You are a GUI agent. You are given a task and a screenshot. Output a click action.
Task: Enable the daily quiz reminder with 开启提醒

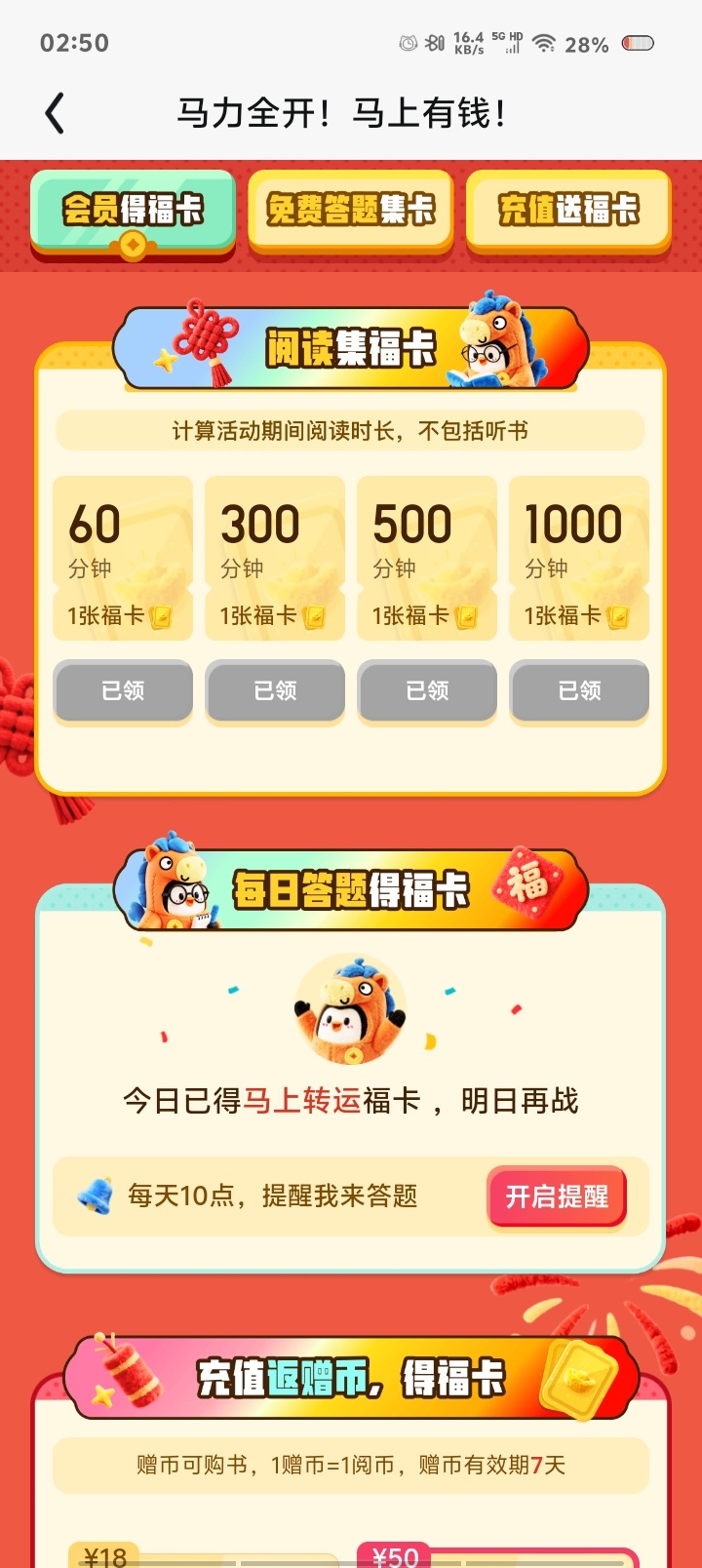557,1196
